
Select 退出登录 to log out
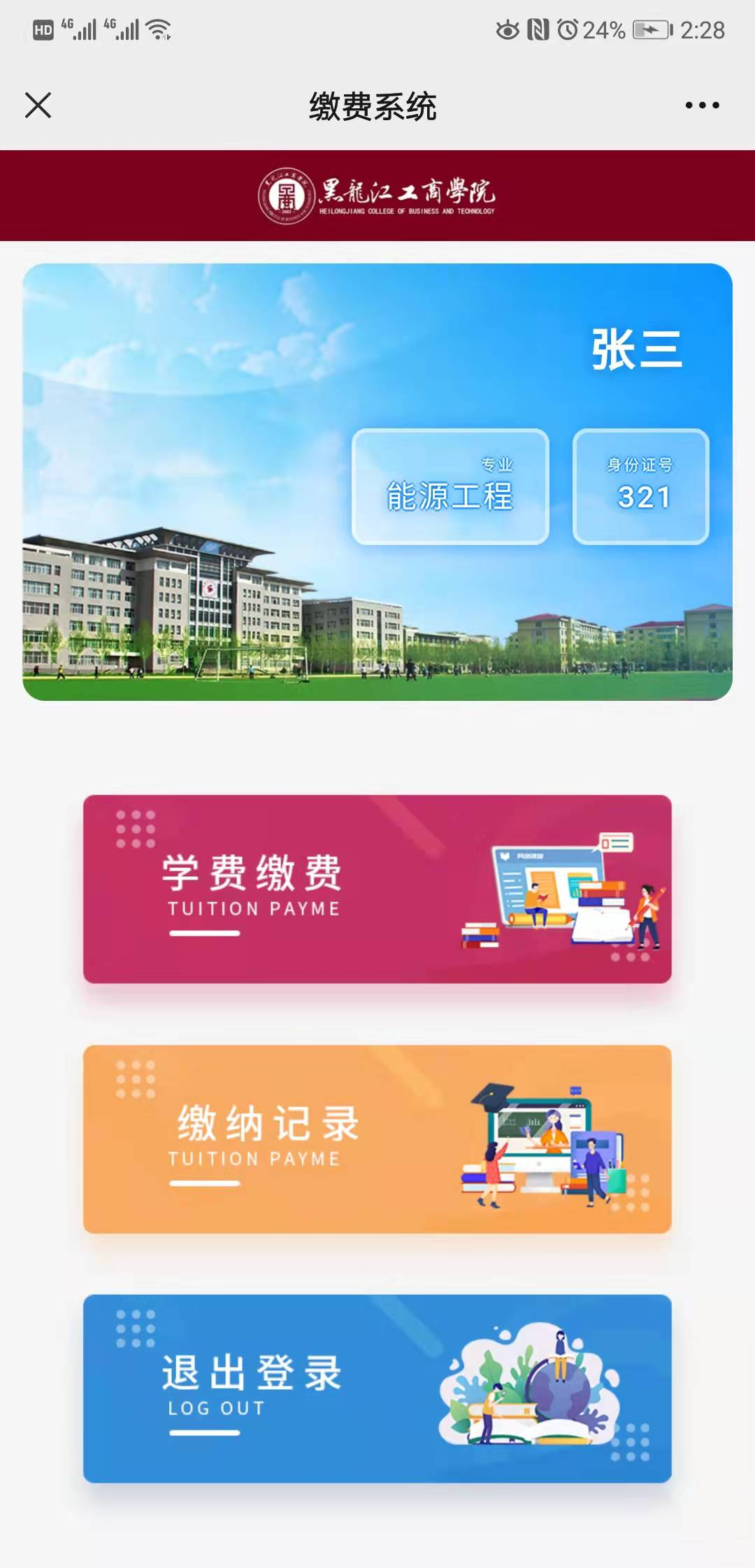[377, 1388]
